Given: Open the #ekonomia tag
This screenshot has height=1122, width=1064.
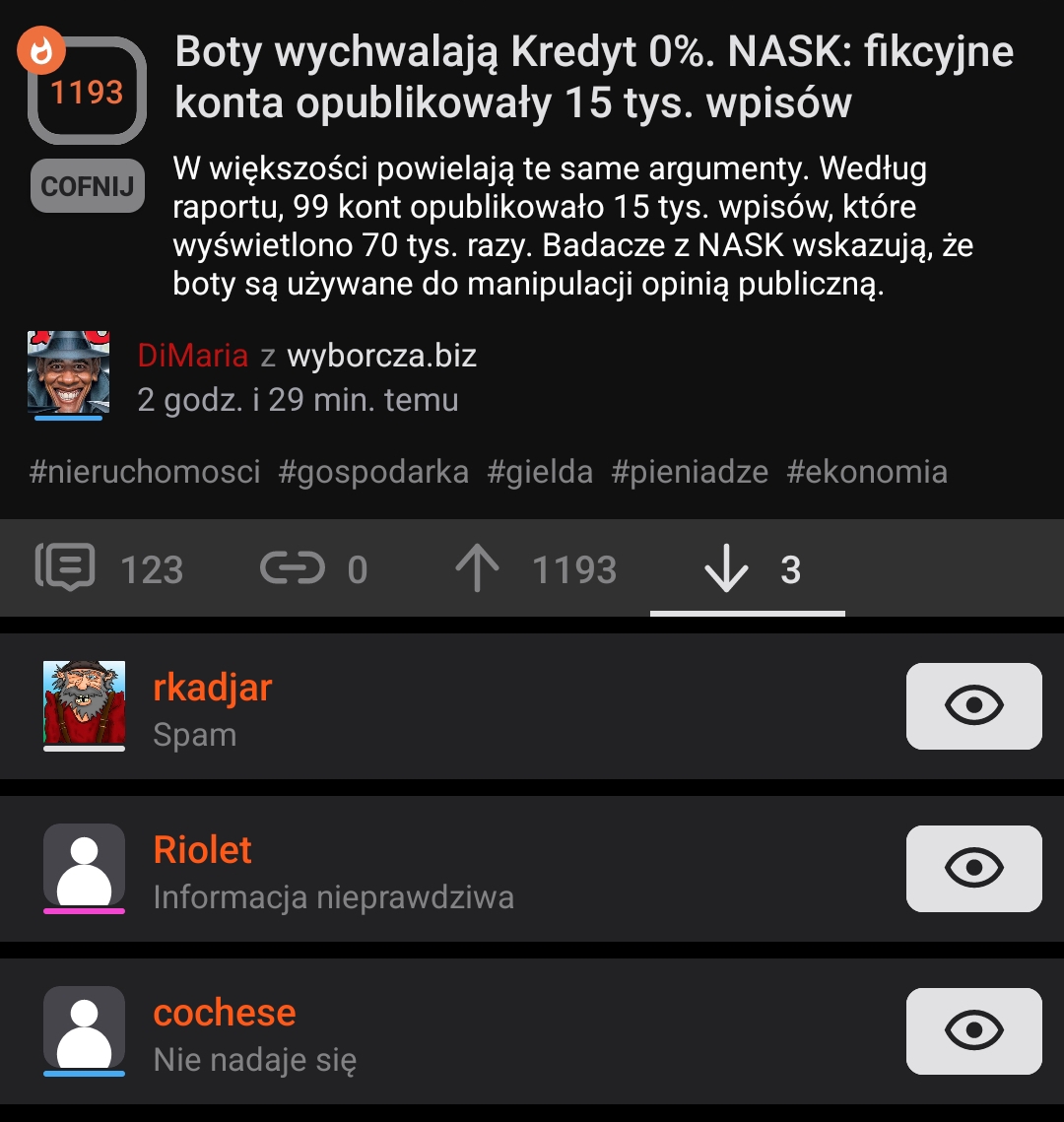Looking at the screenshot, I should tap(867, 472).
